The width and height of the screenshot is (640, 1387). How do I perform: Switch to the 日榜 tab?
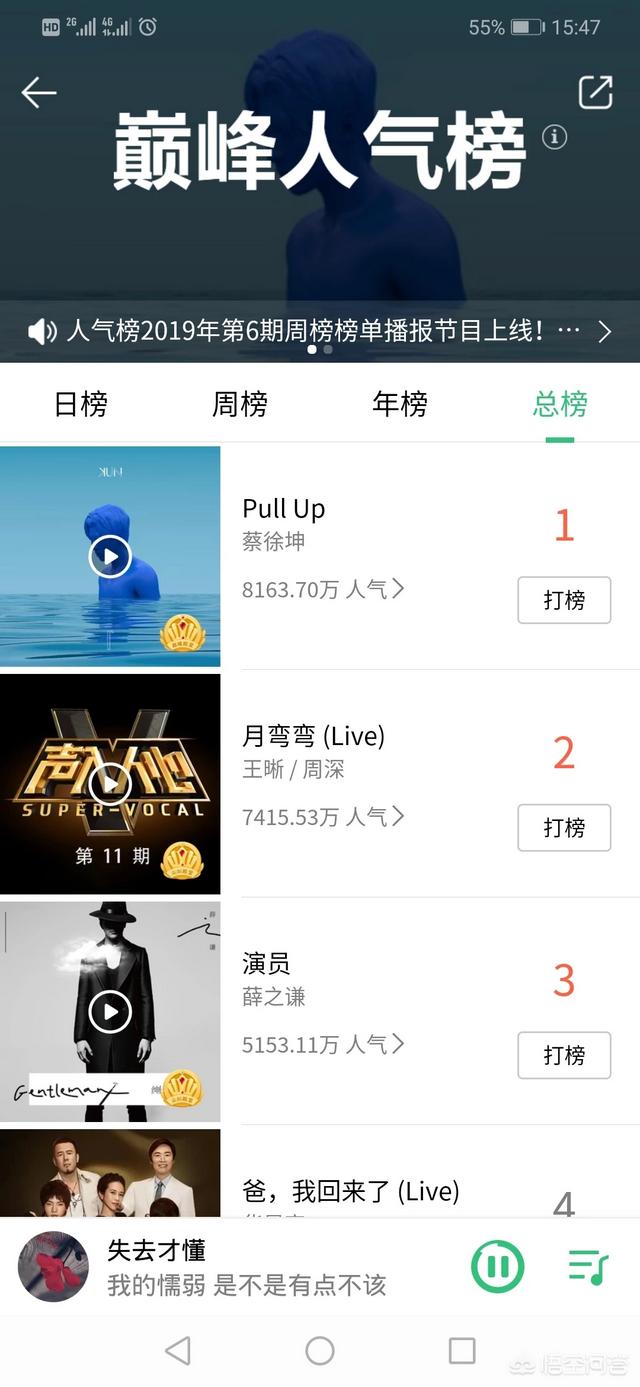pyautogui.click(x=80, y=404)
